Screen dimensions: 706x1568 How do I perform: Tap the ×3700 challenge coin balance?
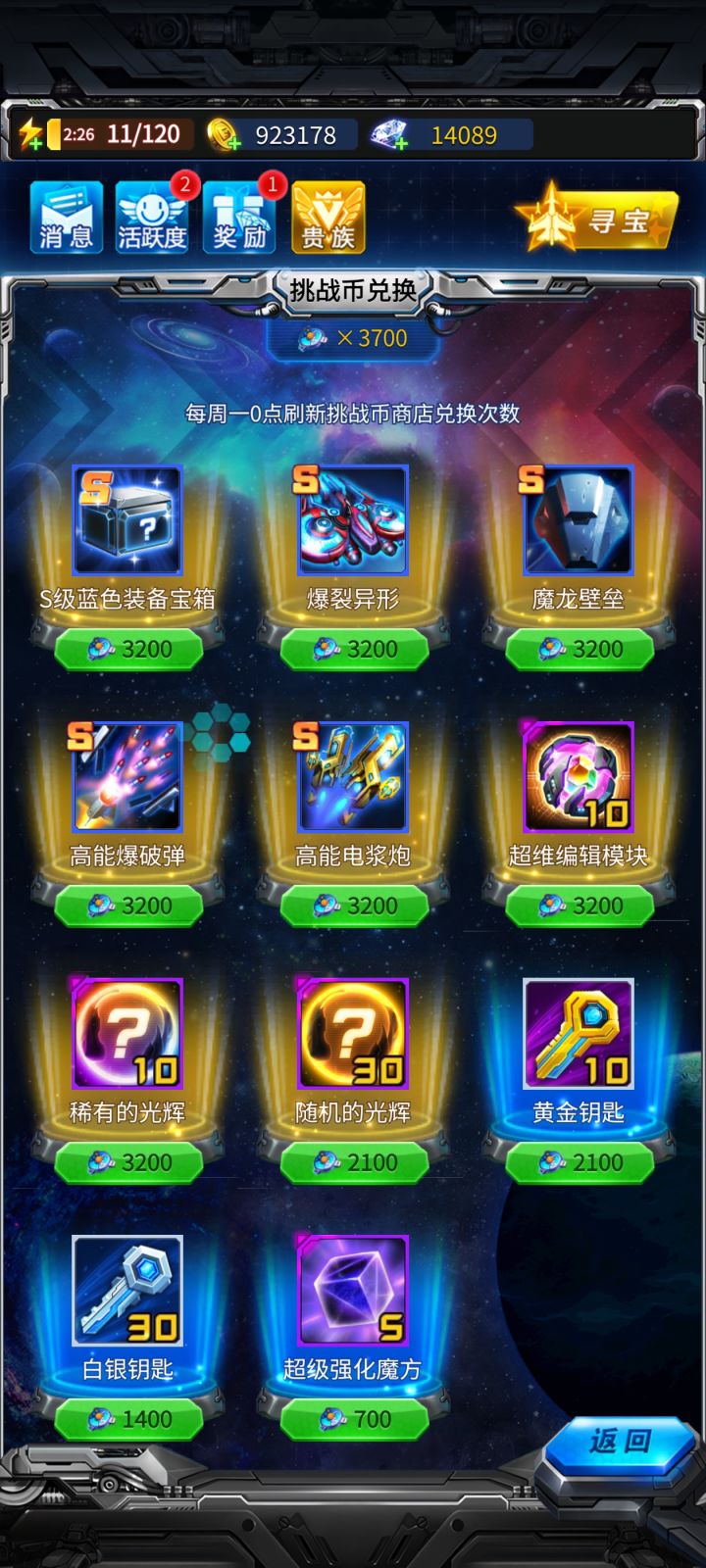[x=352, y=338]
